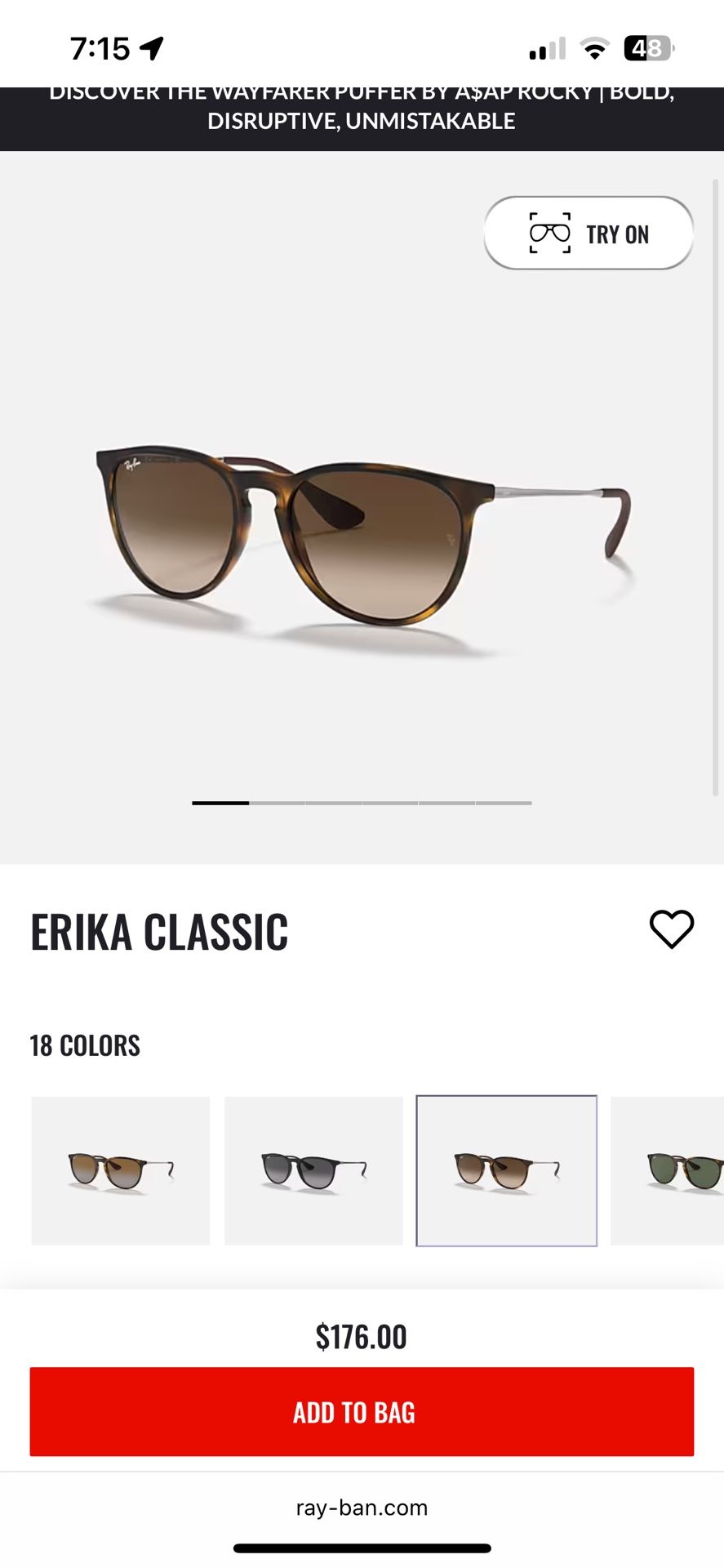Tap the ADD TO BAG button
This screenshot has width=724, height=1568.
(x=362, y=1412)
